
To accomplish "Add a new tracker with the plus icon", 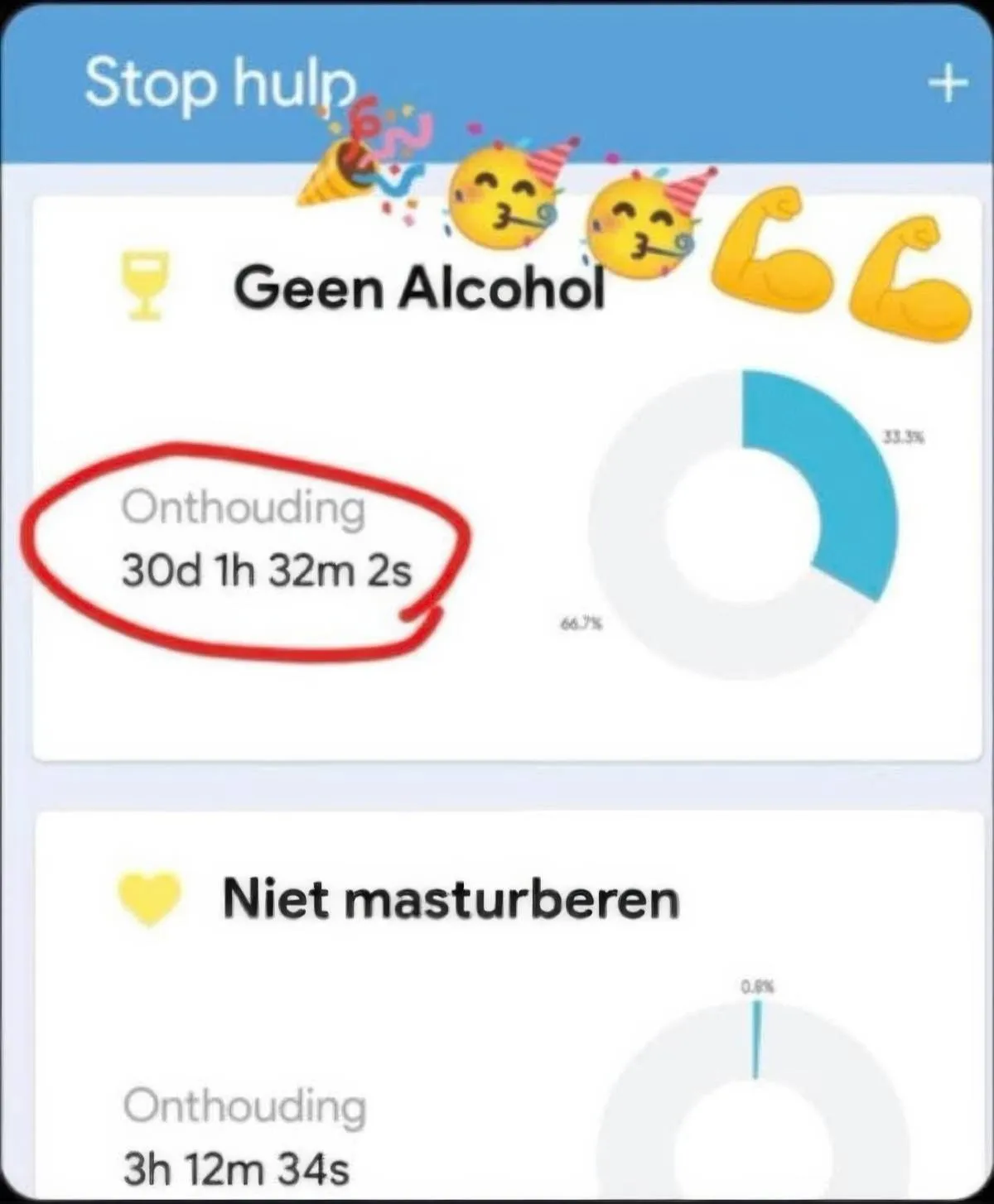I will [x=947, y=83].
